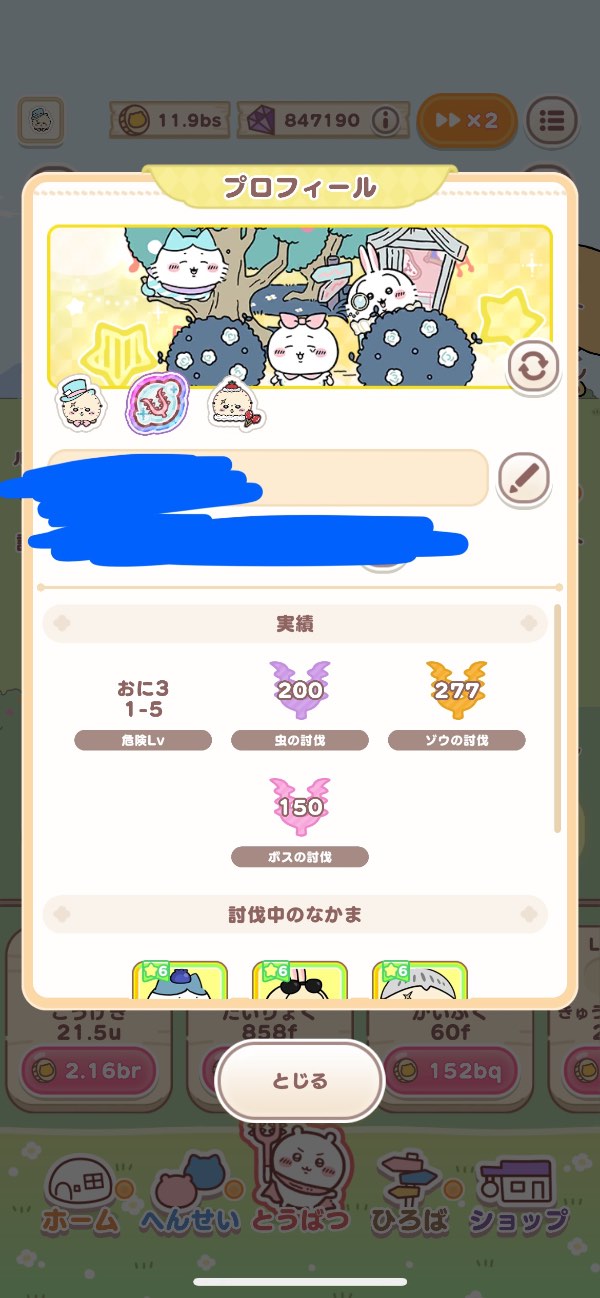Open the ホーム tab

80,1195
